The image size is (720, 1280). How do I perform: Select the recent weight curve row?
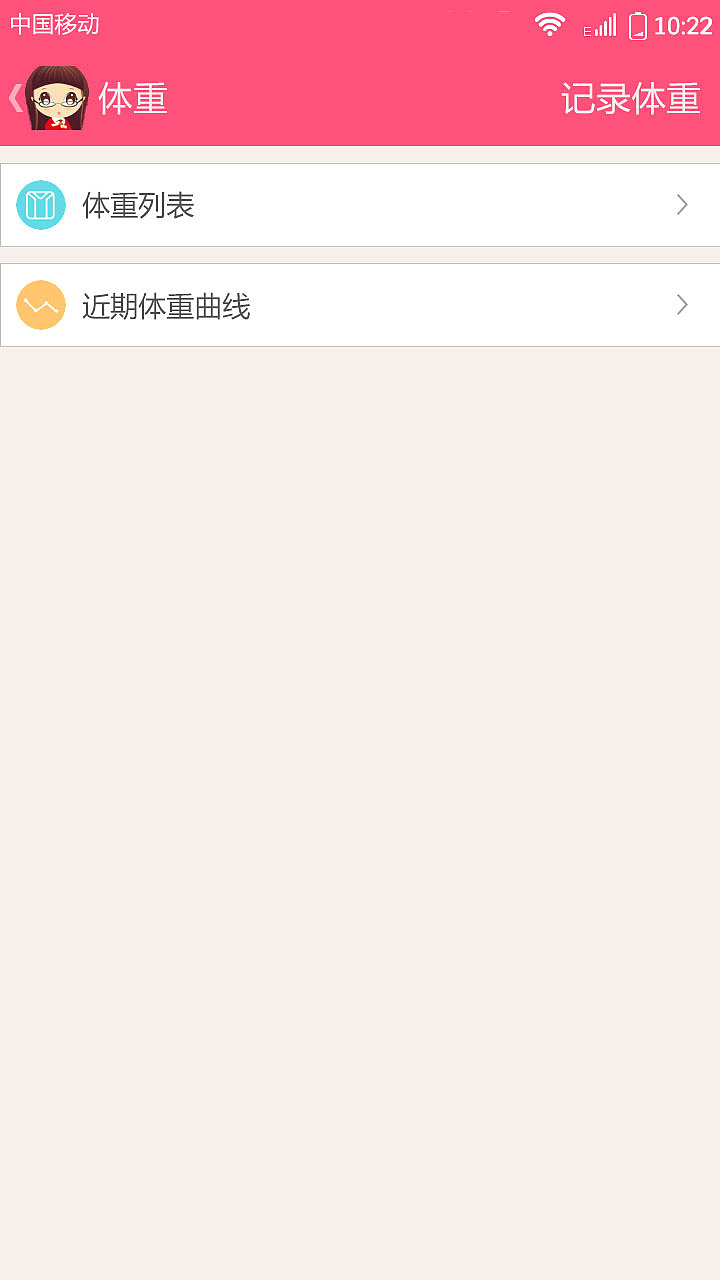pos(360,304)
